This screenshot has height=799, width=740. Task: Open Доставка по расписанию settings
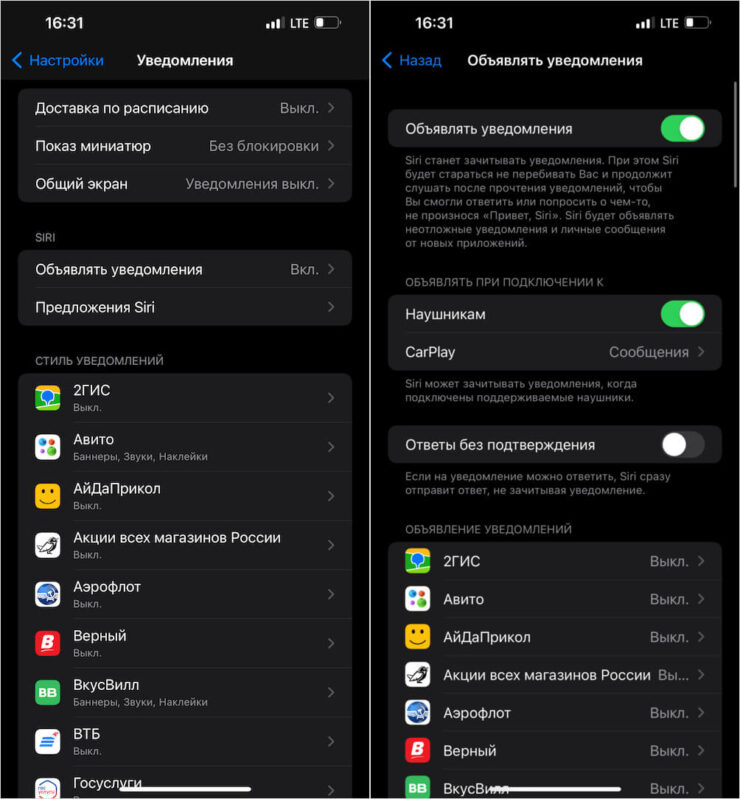(x=185, y=108)
